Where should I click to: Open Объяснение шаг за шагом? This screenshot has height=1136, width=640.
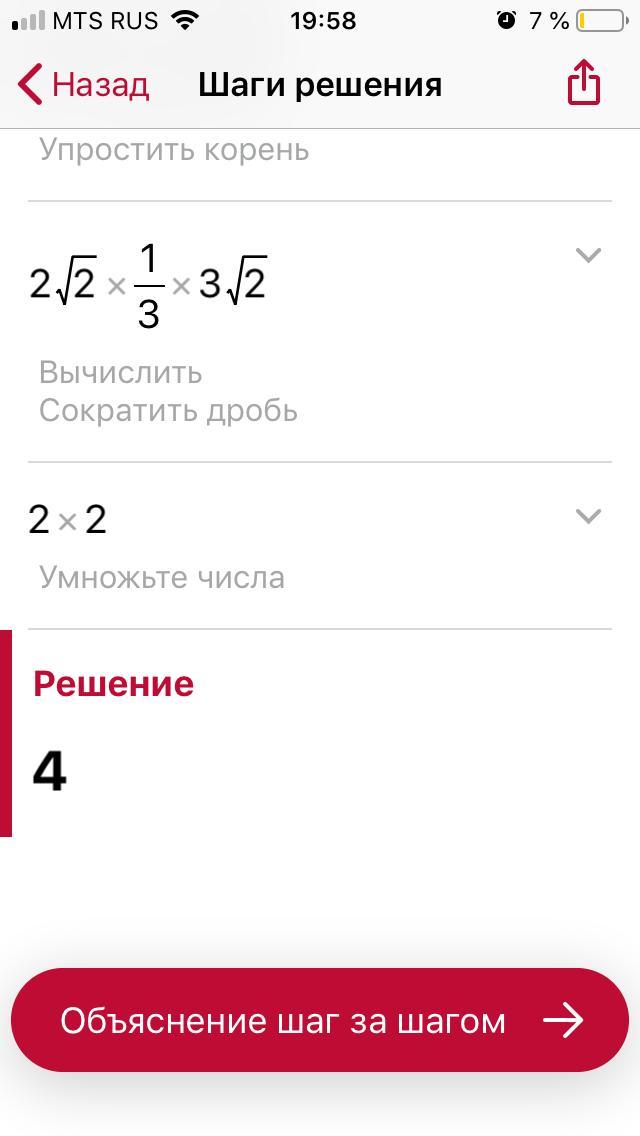(x=320, y=1020)
